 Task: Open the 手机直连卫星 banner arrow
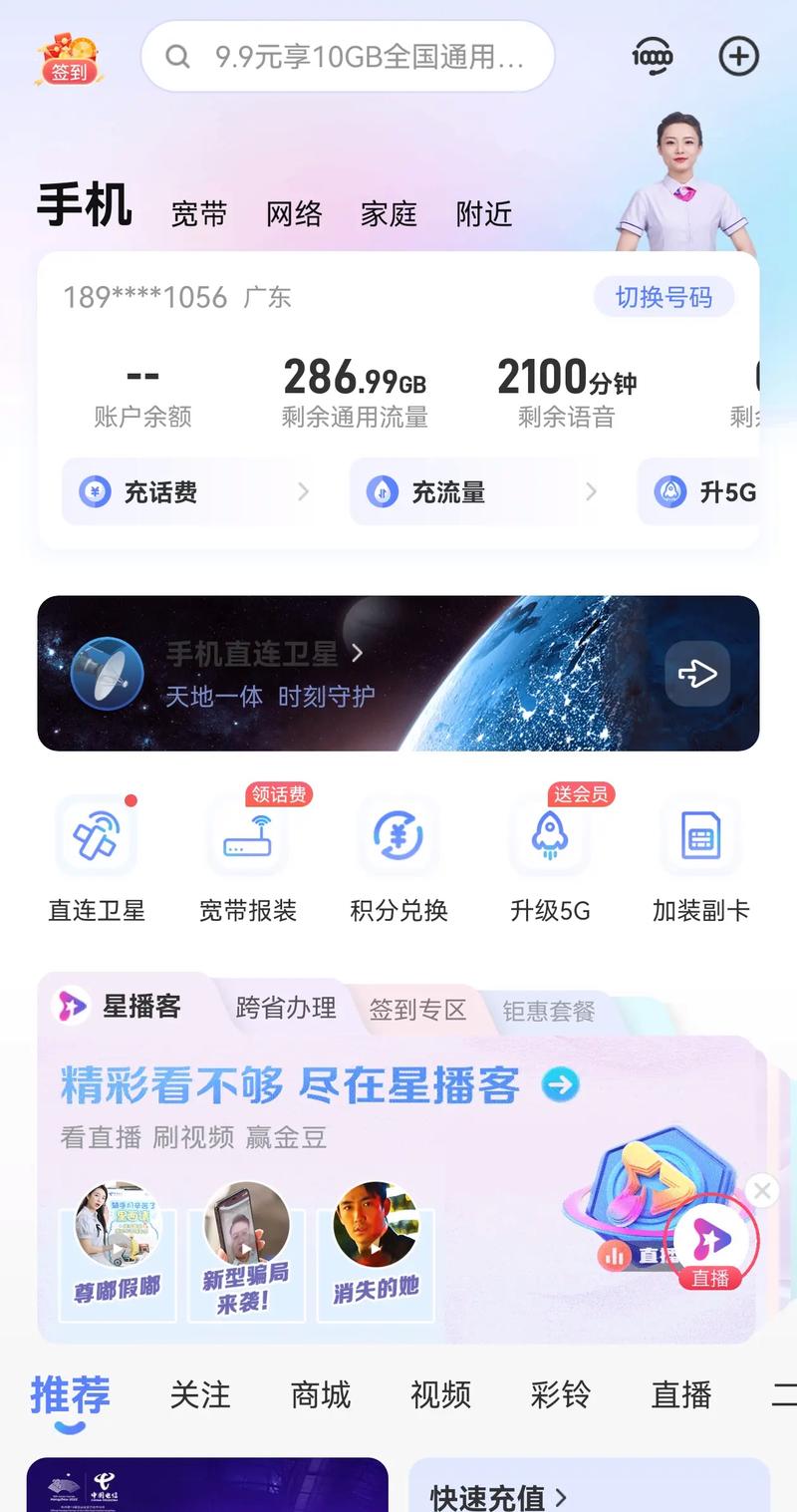695,673
